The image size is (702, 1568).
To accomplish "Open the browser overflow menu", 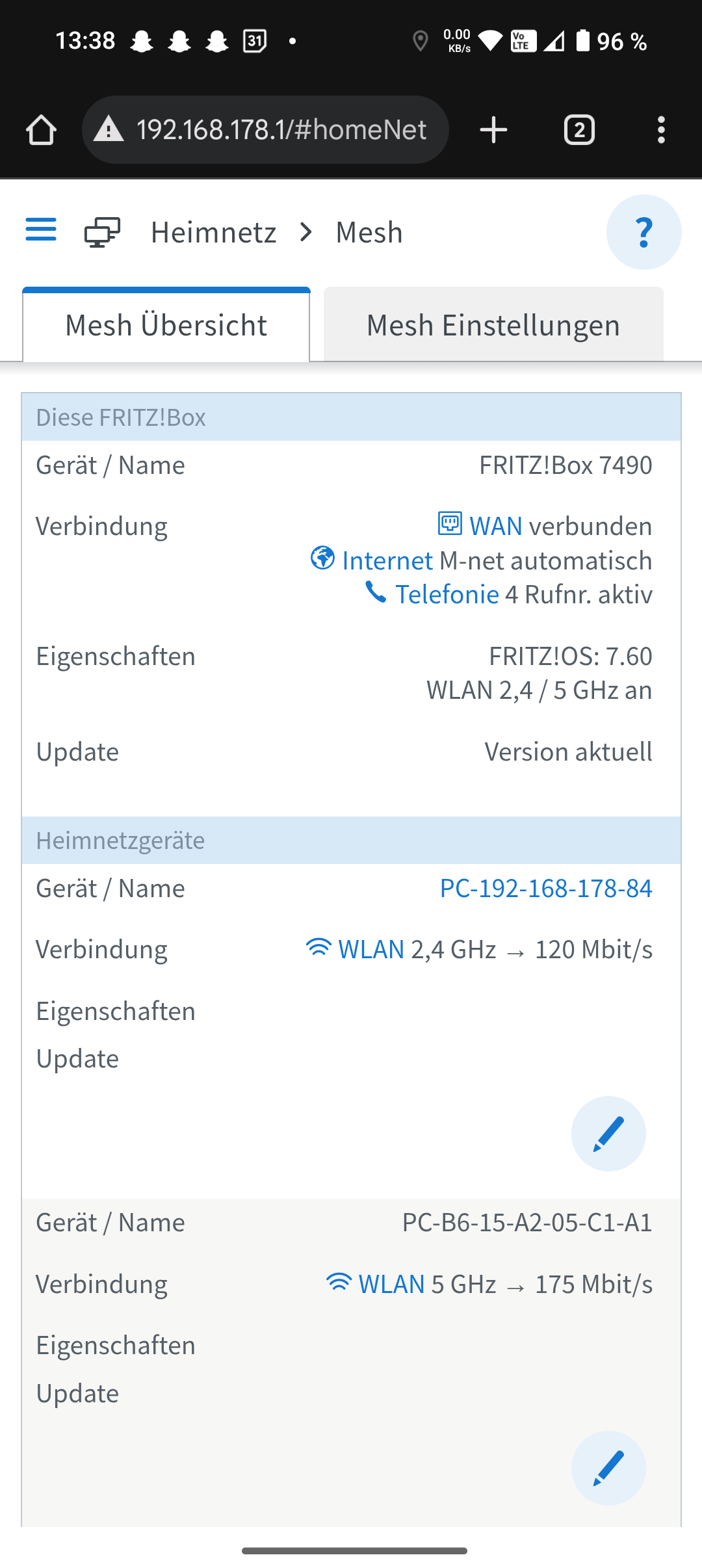I will 661,130.
